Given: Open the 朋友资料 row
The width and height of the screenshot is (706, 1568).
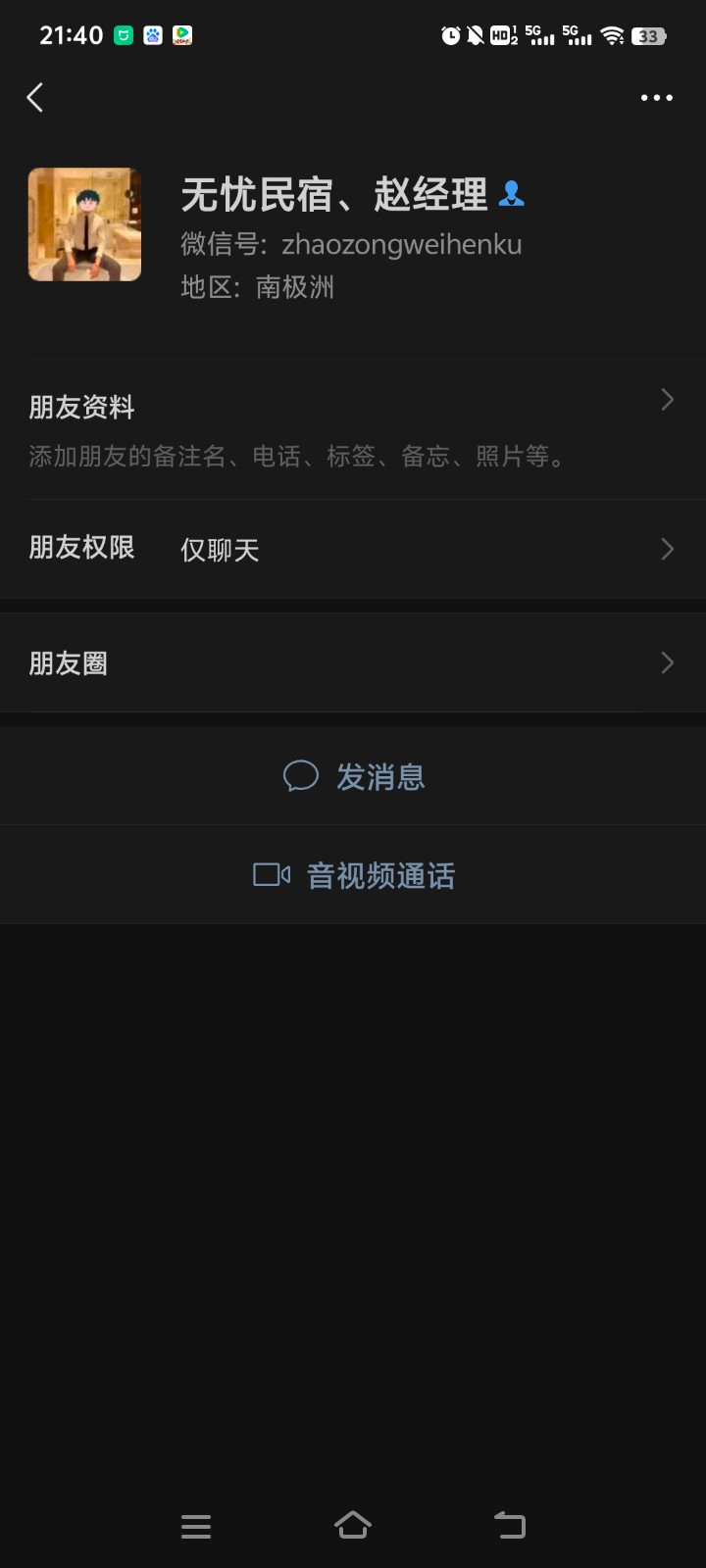Looking at the screenshot, I should click(353, 429).
